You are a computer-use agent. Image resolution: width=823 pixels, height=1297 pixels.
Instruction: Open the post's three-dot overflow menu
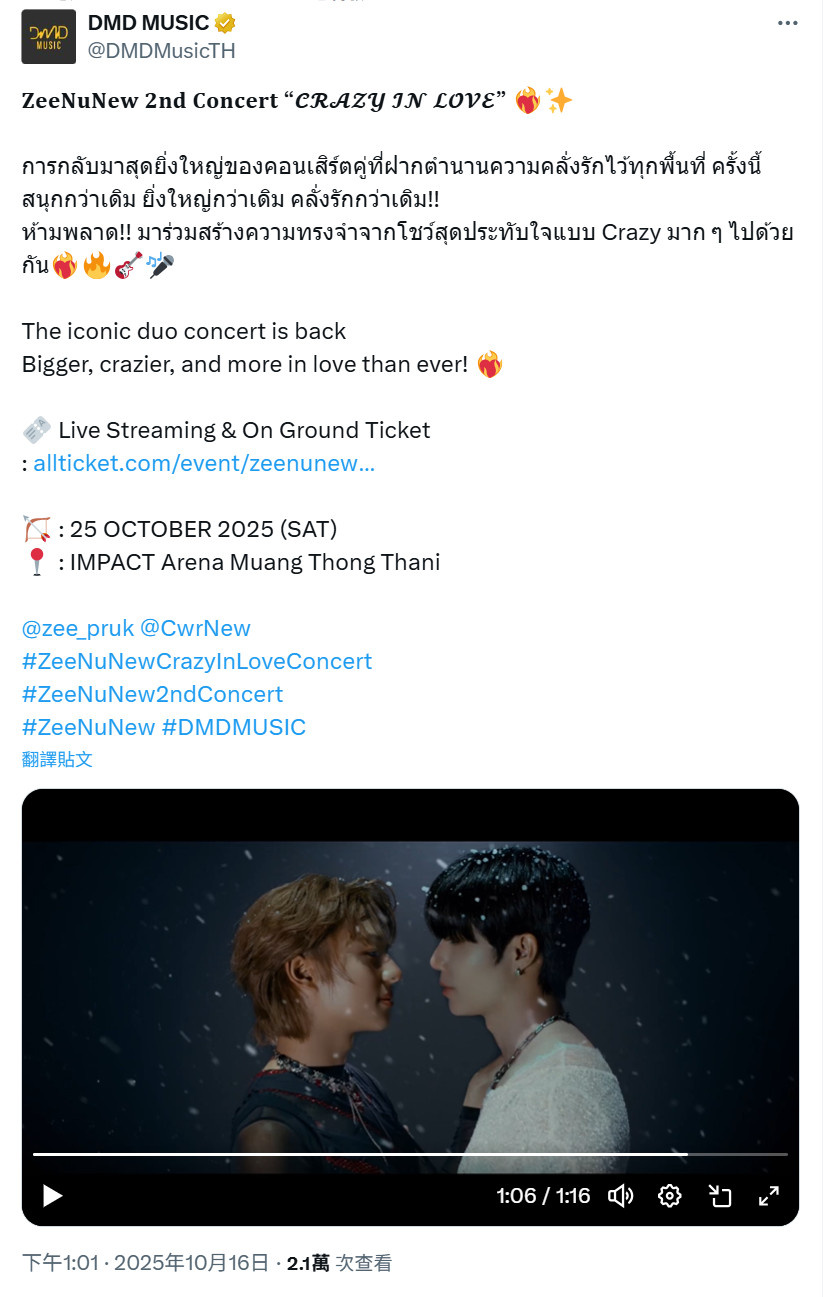(788, 23)
